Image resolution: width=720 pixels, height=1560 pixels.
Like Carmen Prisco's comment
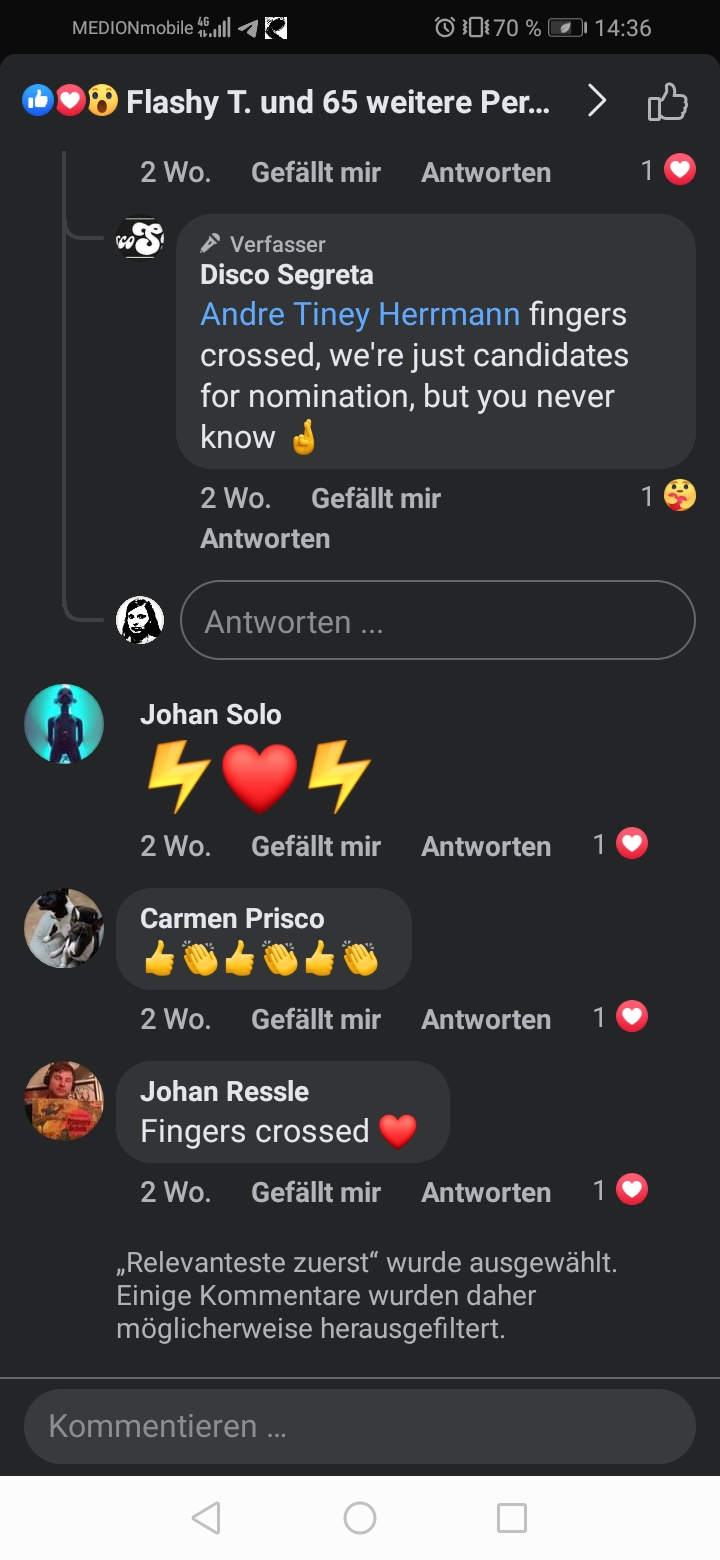pyautogui.click(x=315, y=1019)
